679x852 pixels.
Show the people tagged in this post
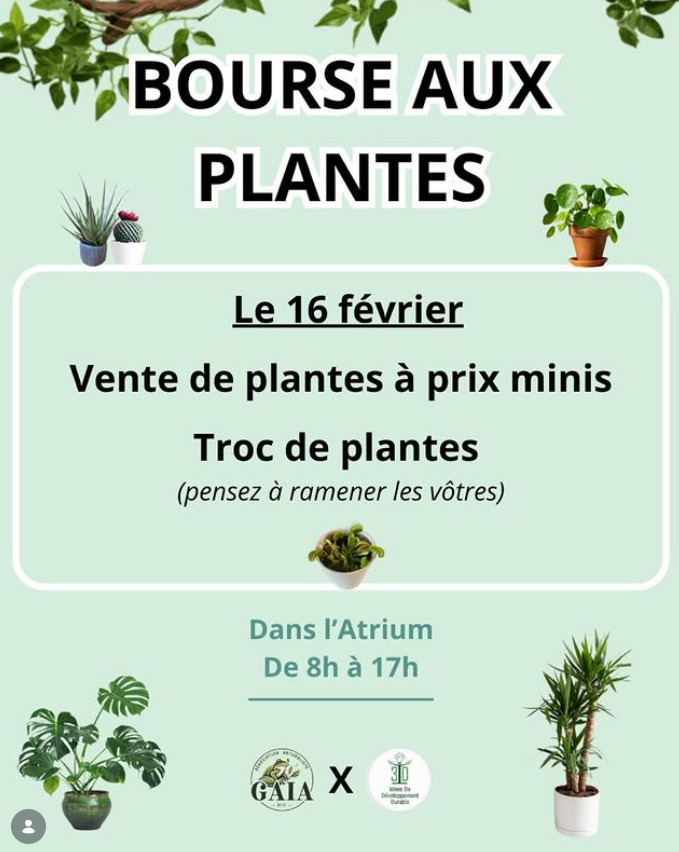pos(28,826)
